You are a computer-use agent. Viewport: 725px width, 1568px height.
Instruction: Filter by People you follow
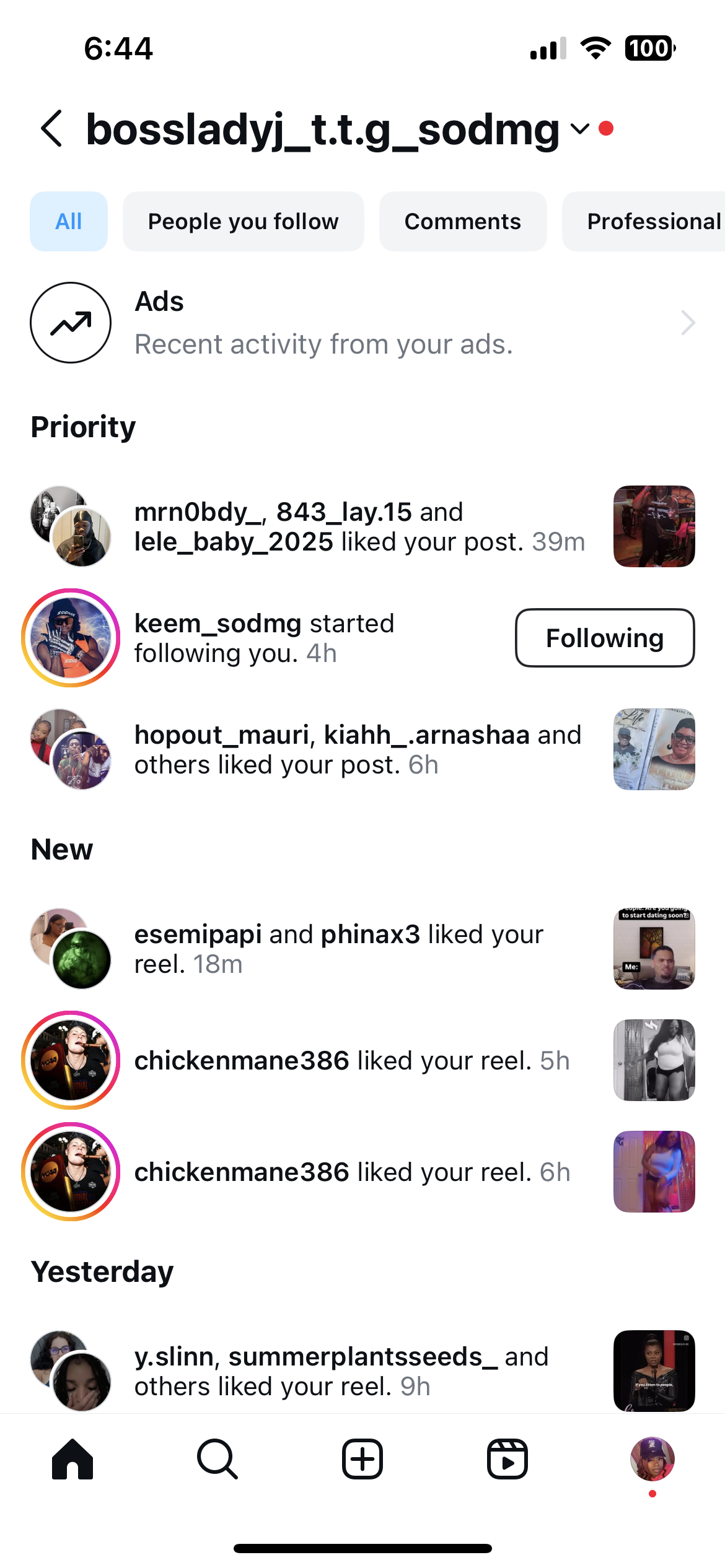pyautogui.click(x=243, y=221)
